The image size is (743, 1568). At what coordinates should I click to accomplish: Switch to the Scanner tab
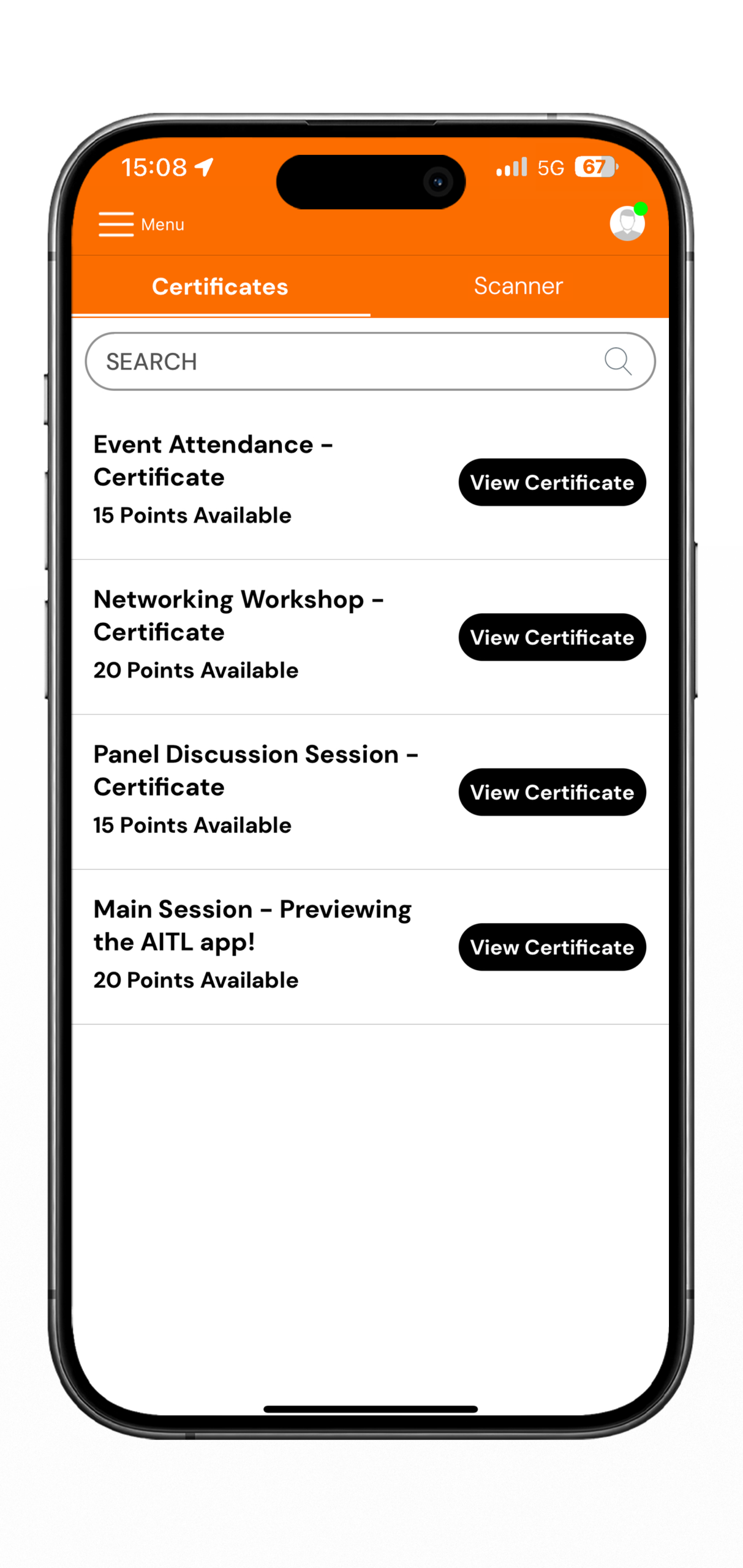[x=518, y=286]
